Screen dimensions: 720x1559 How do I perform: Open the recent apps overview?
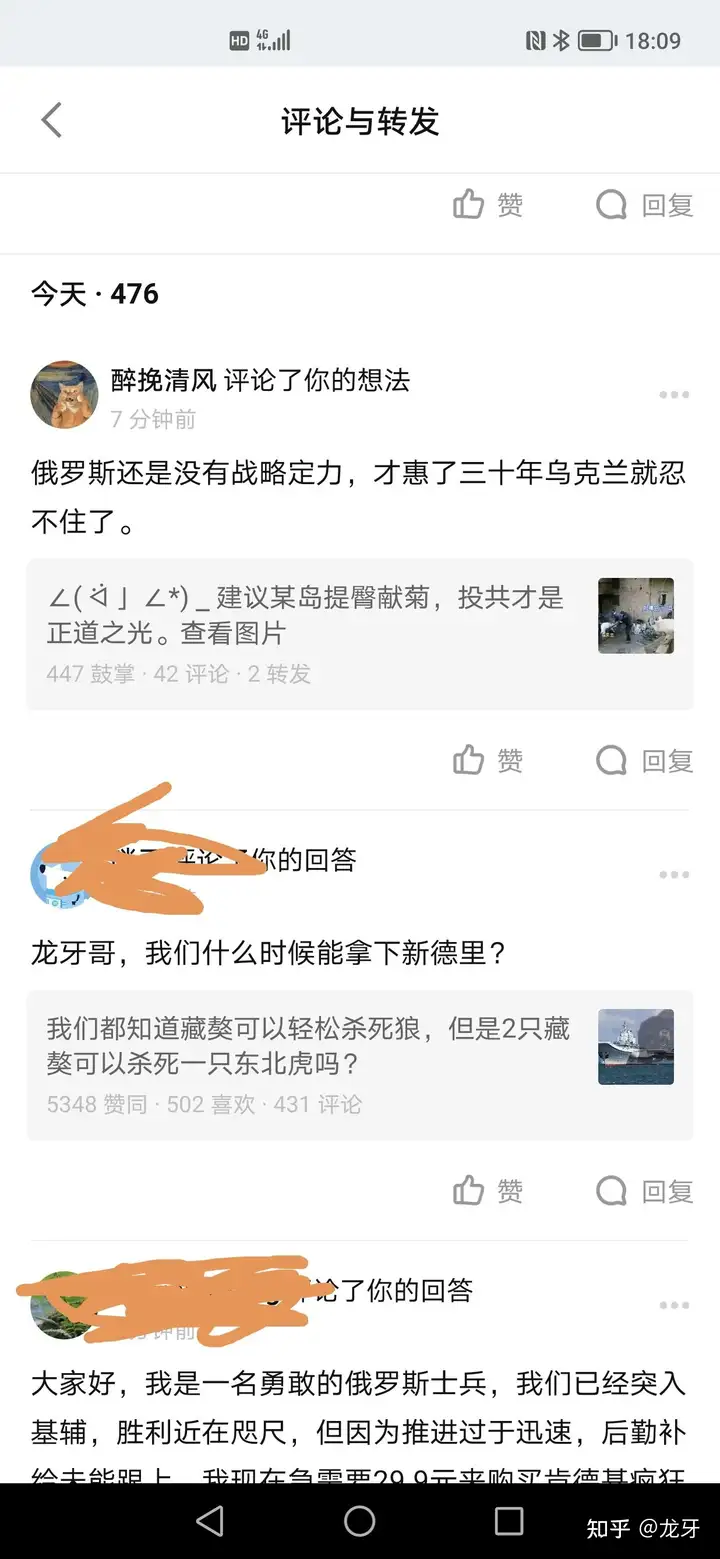pyautogui.click(x=509, y=1521)
